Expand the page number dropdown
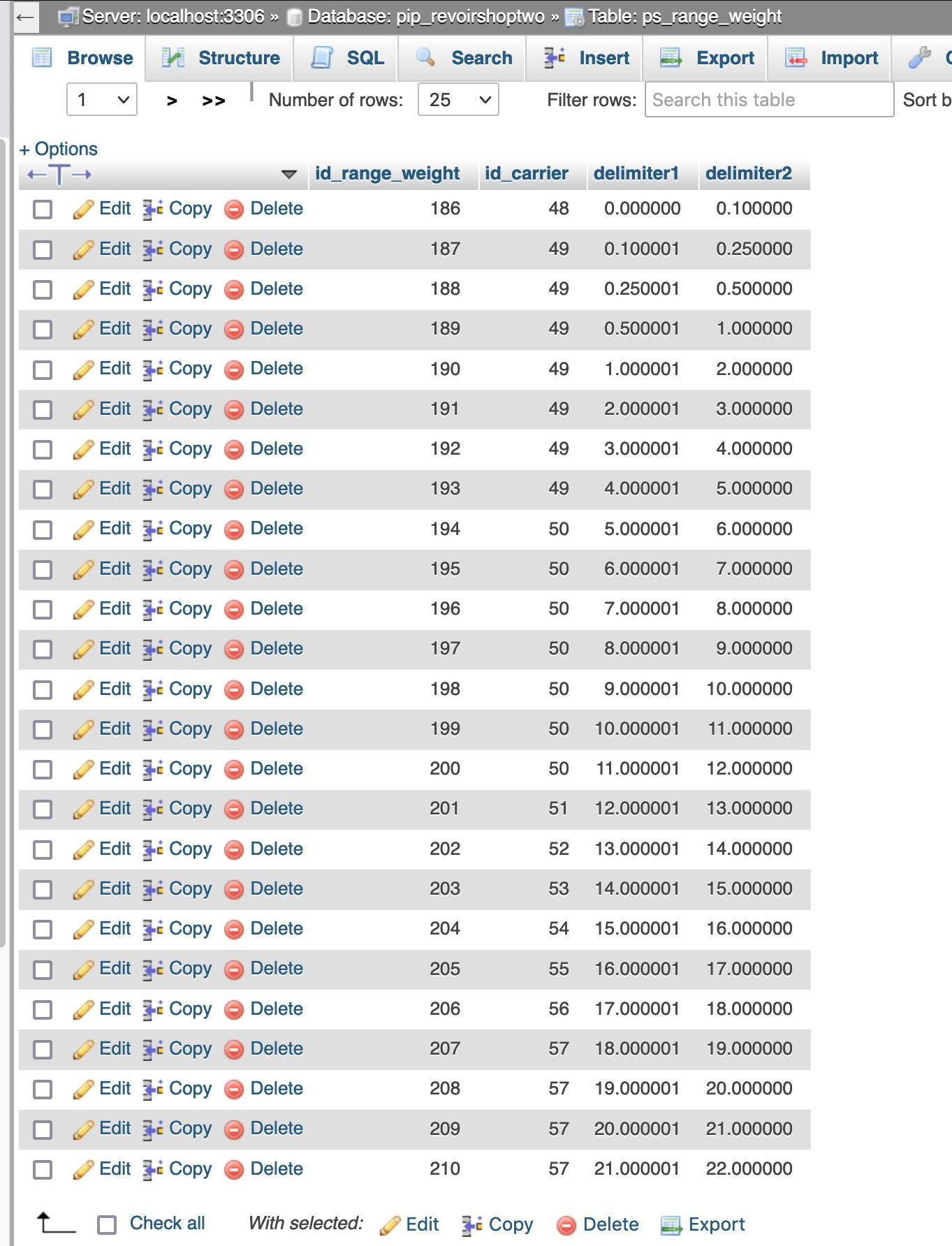 pyautogui.click(x=102, y=100)
